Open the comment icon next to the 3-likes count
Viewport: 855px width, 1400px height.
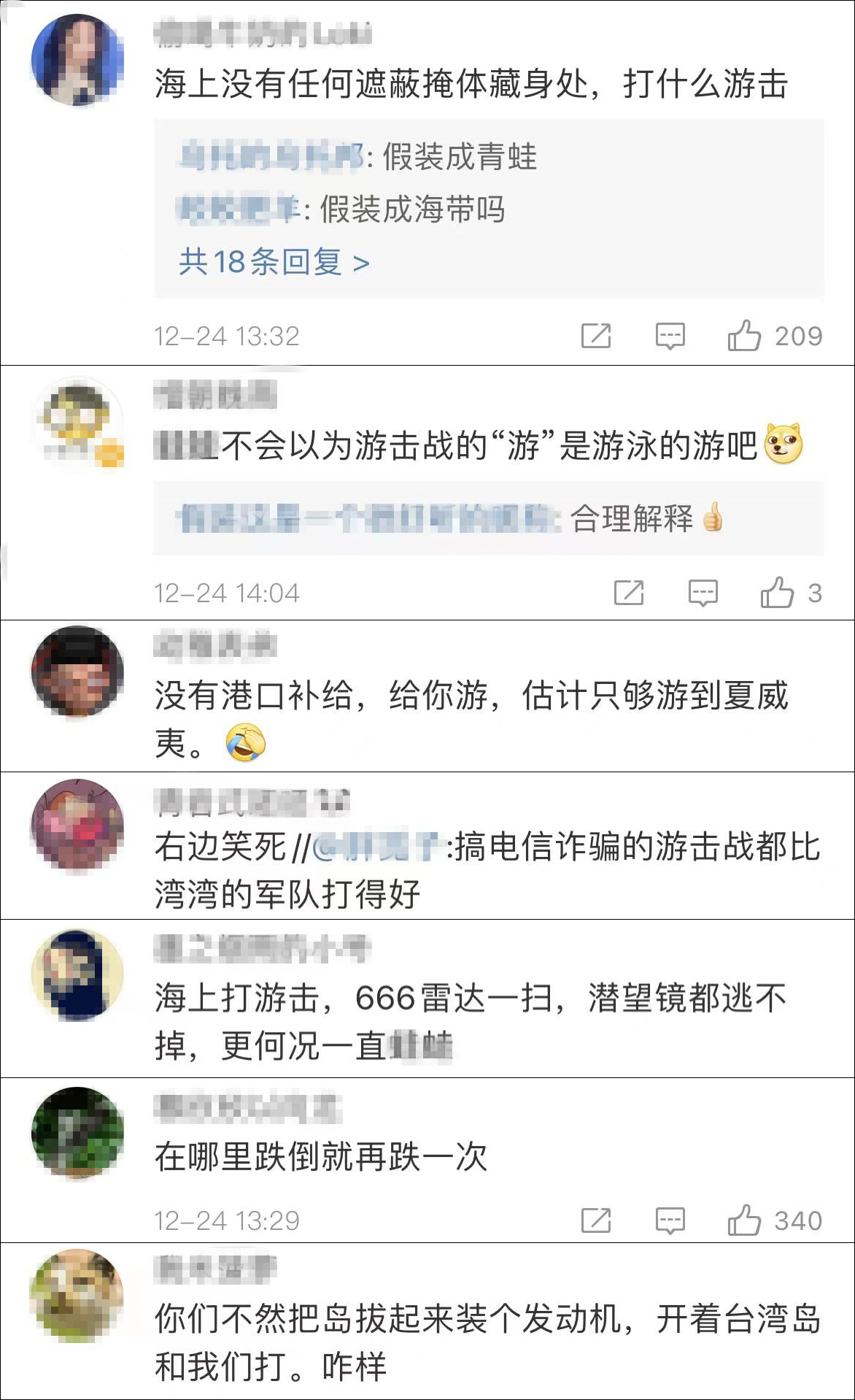(x=702, y=591)
